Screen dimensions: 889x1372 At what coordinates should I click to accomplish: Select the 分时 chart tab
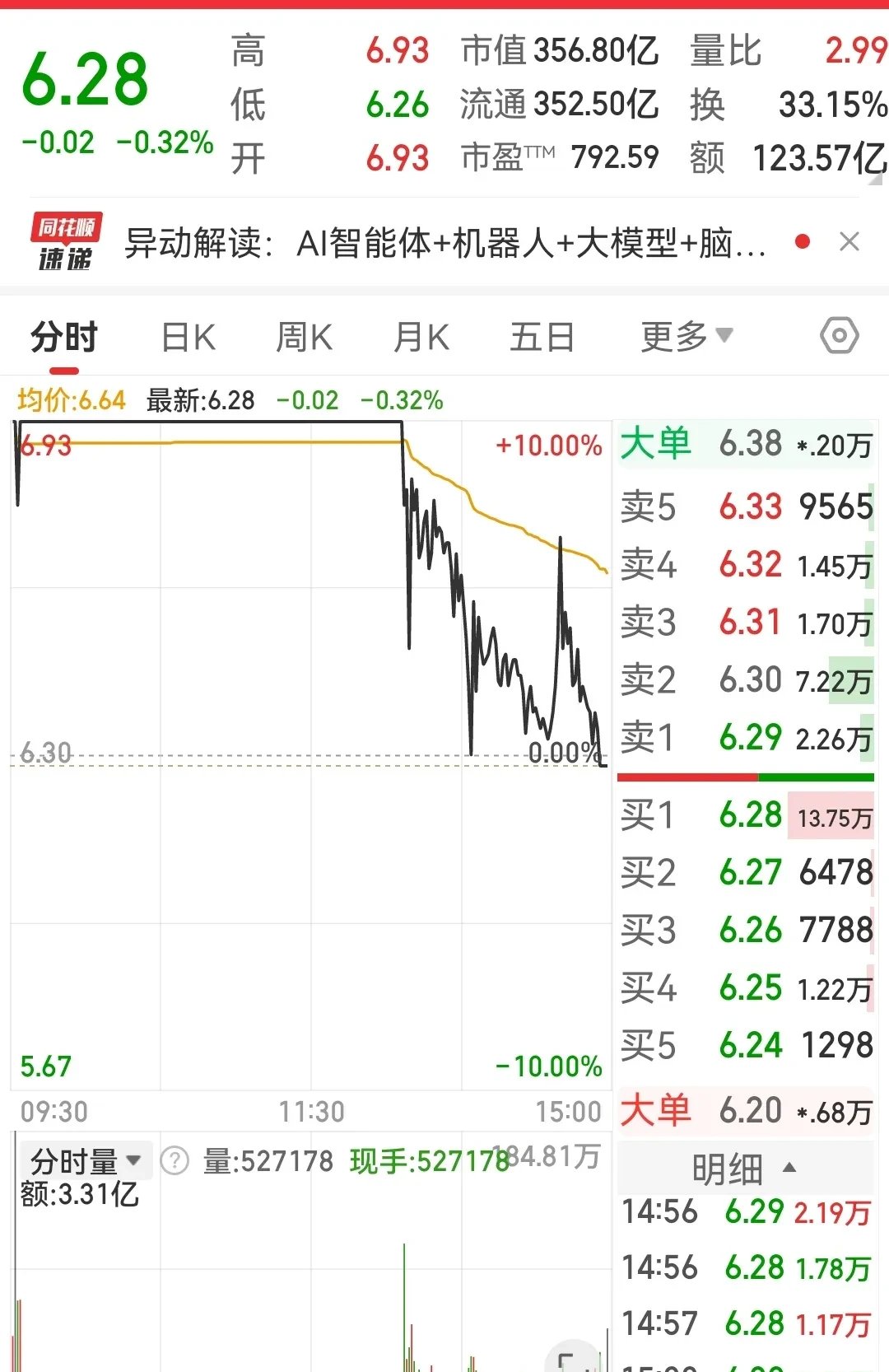(x=62, y=335)
